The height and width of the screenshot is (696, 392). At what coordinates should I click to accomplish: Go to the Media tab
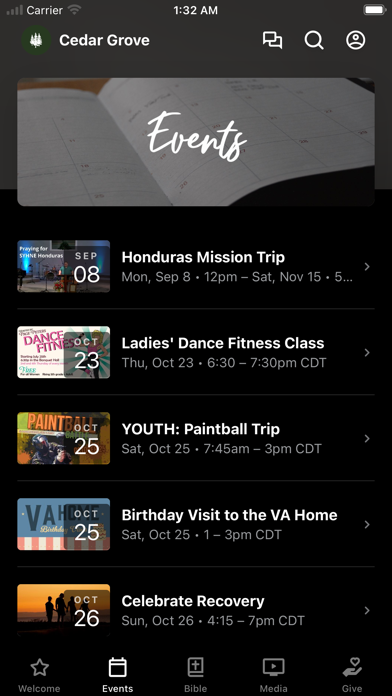[273, 676]
